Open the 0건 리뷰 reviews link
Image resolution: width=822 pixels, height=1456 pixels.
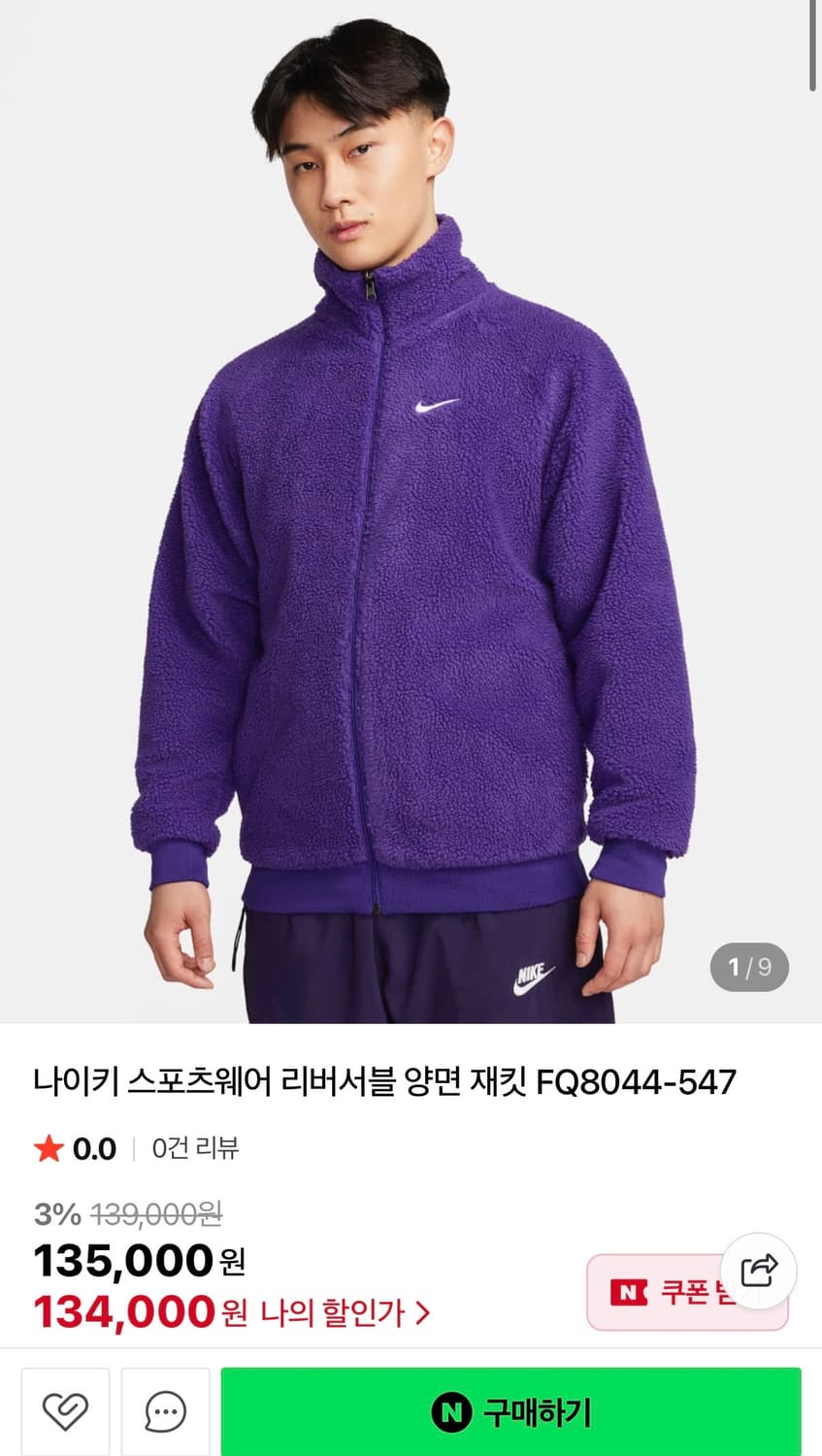[193, 1149]
